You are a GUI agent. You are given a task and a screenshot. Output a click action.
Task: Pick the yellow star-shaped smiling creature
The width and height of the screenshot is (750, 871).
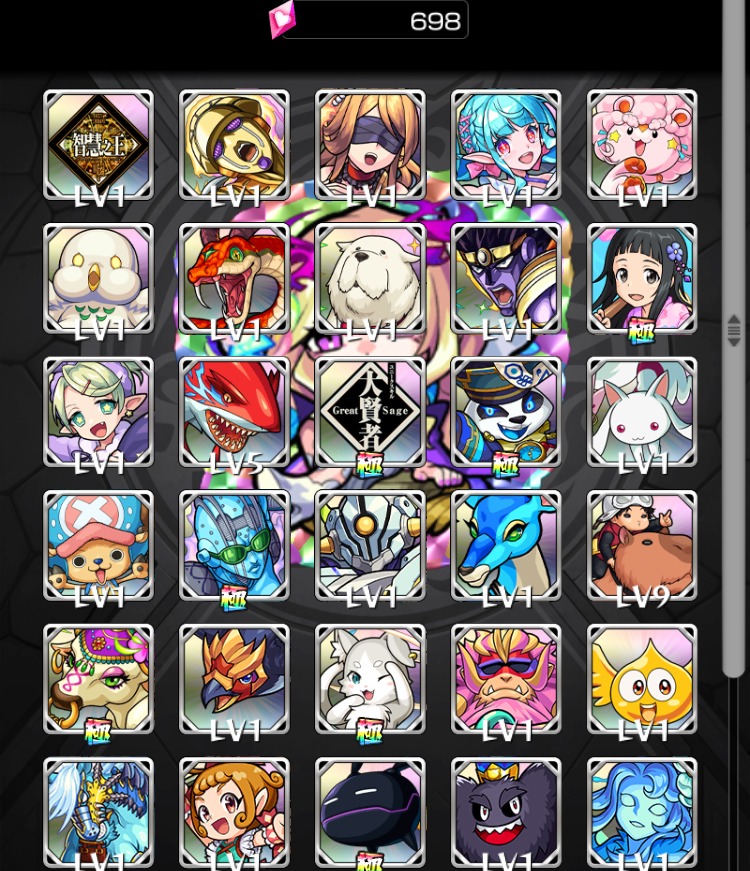coord(642,678)
